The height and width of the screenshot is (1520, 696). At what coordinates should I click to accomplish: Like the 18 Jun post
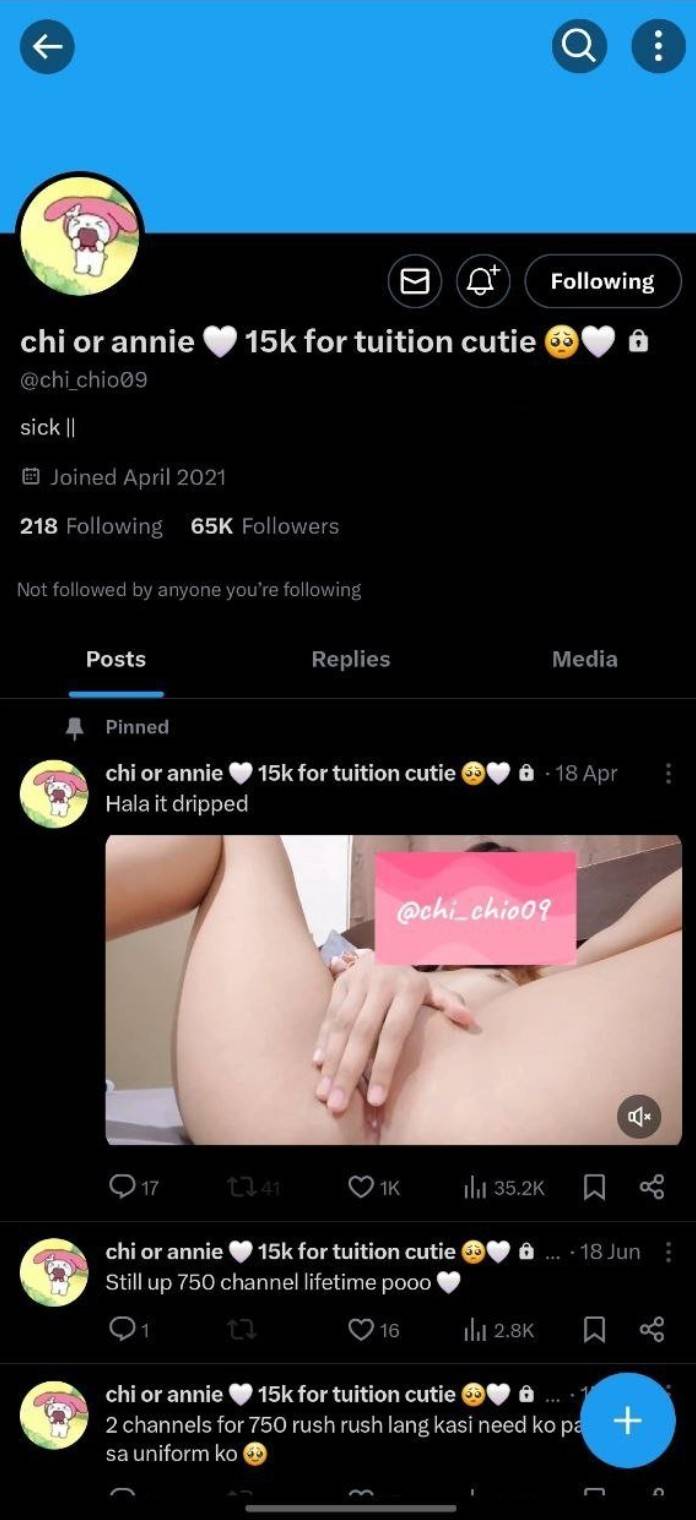361,1330
